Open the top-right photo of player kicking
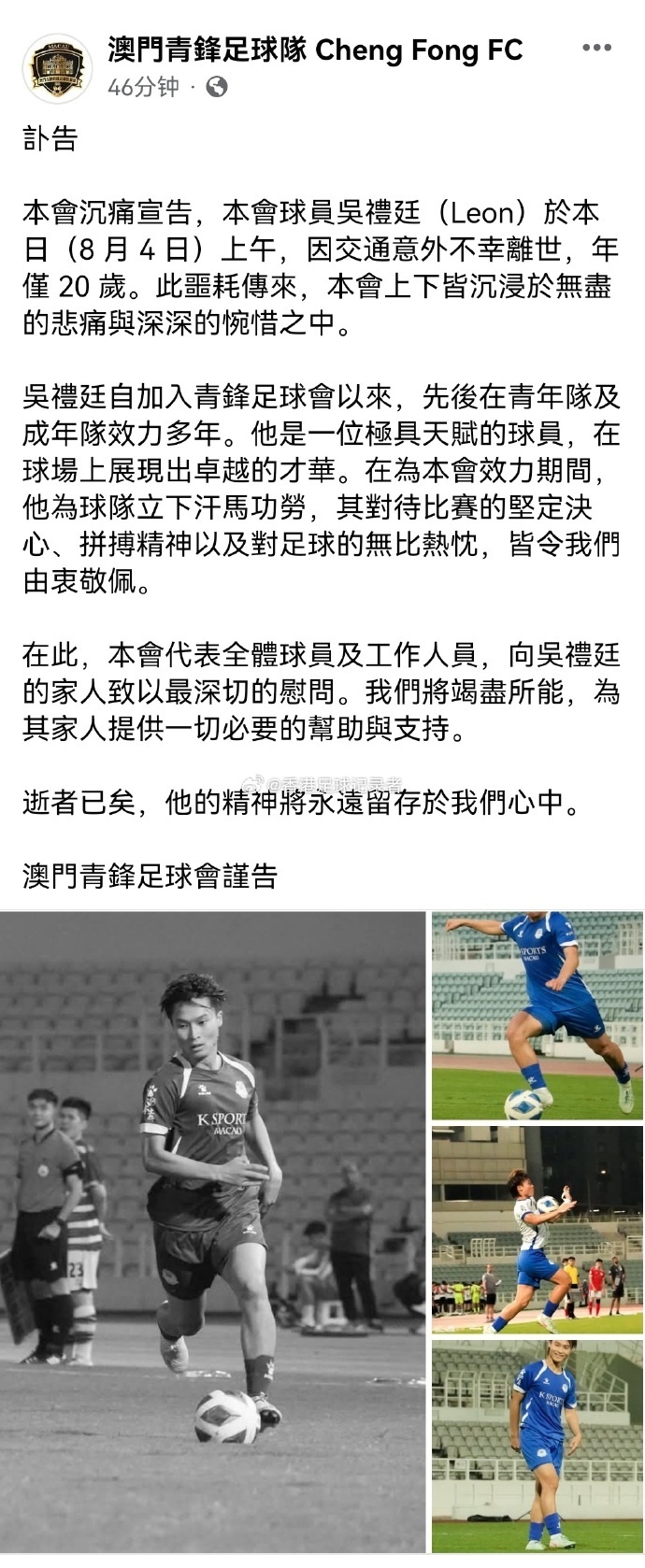The image size is (645, 1568). tap(537, 1016)
